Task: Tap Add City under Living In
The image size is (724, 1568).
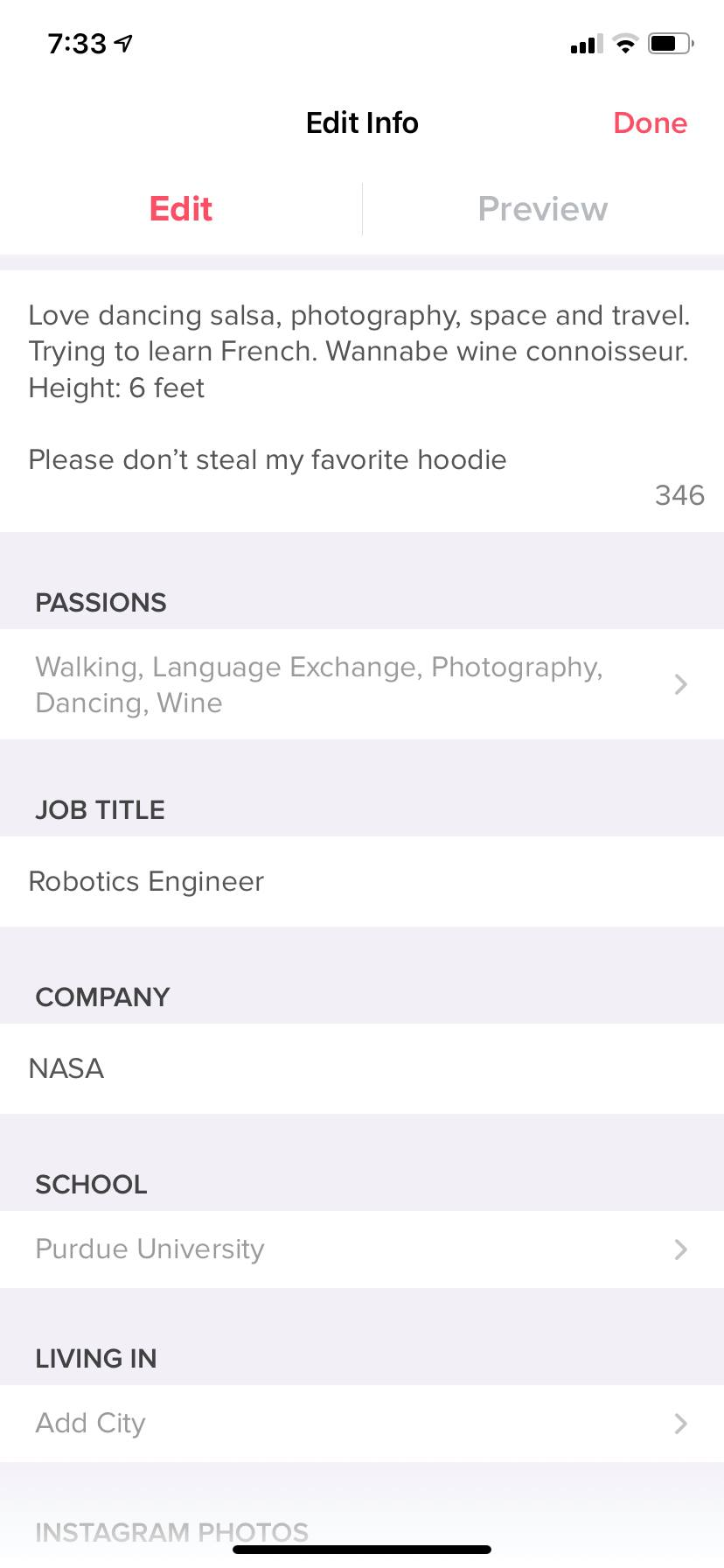Action: click(362, 1423)
